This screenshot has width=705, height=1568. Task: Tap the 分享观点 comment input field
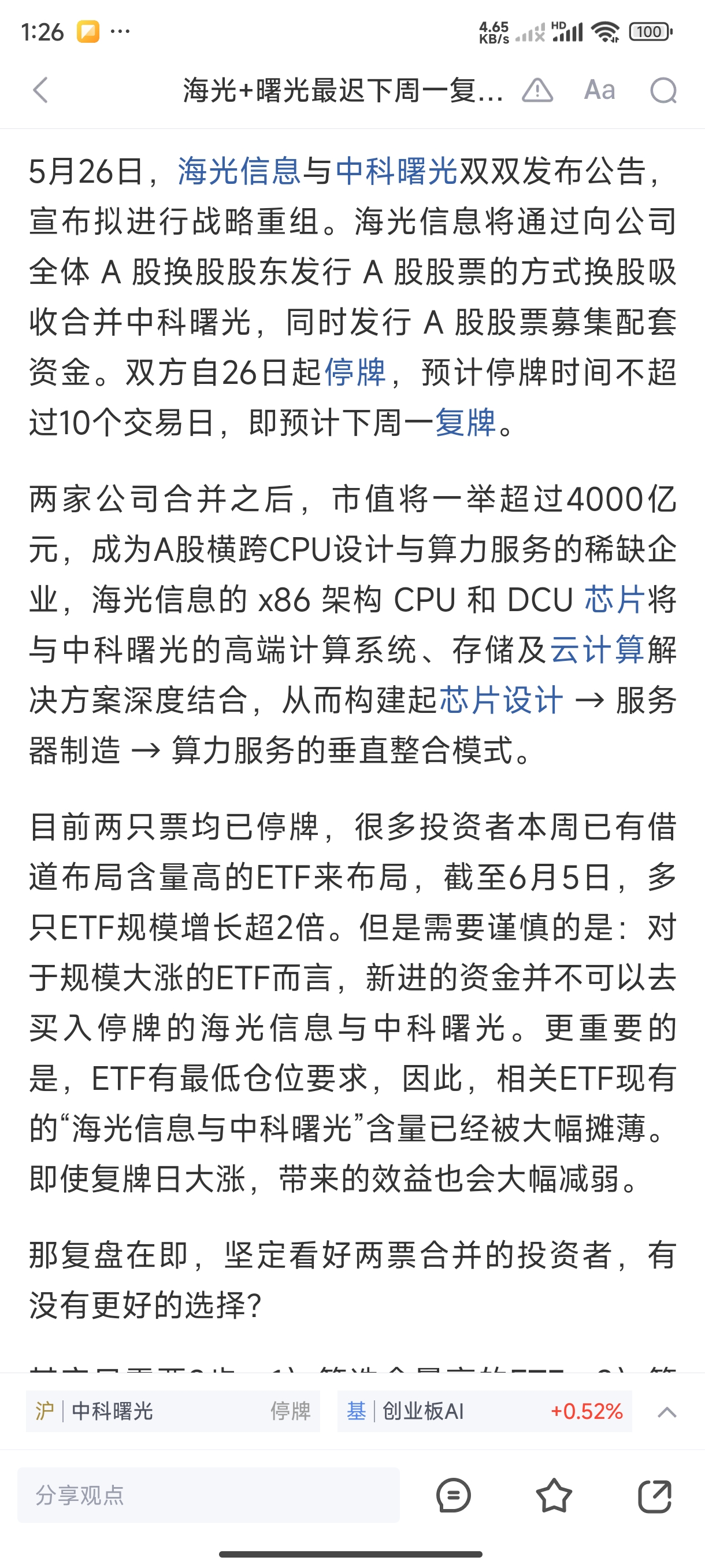(208, 1495)
